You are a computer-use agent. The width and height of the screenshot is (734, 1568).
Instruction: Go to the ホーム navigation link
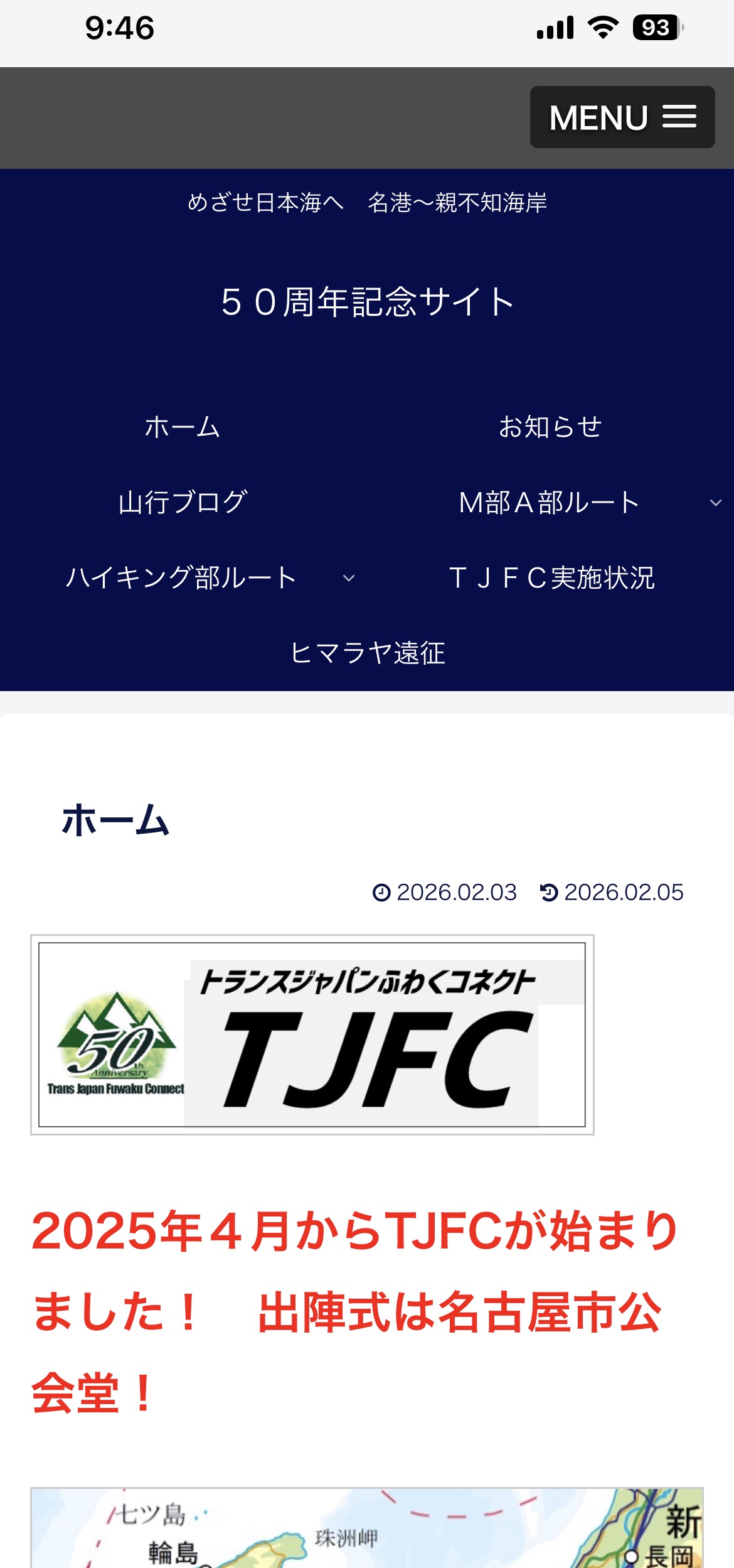tap(183, 427)
